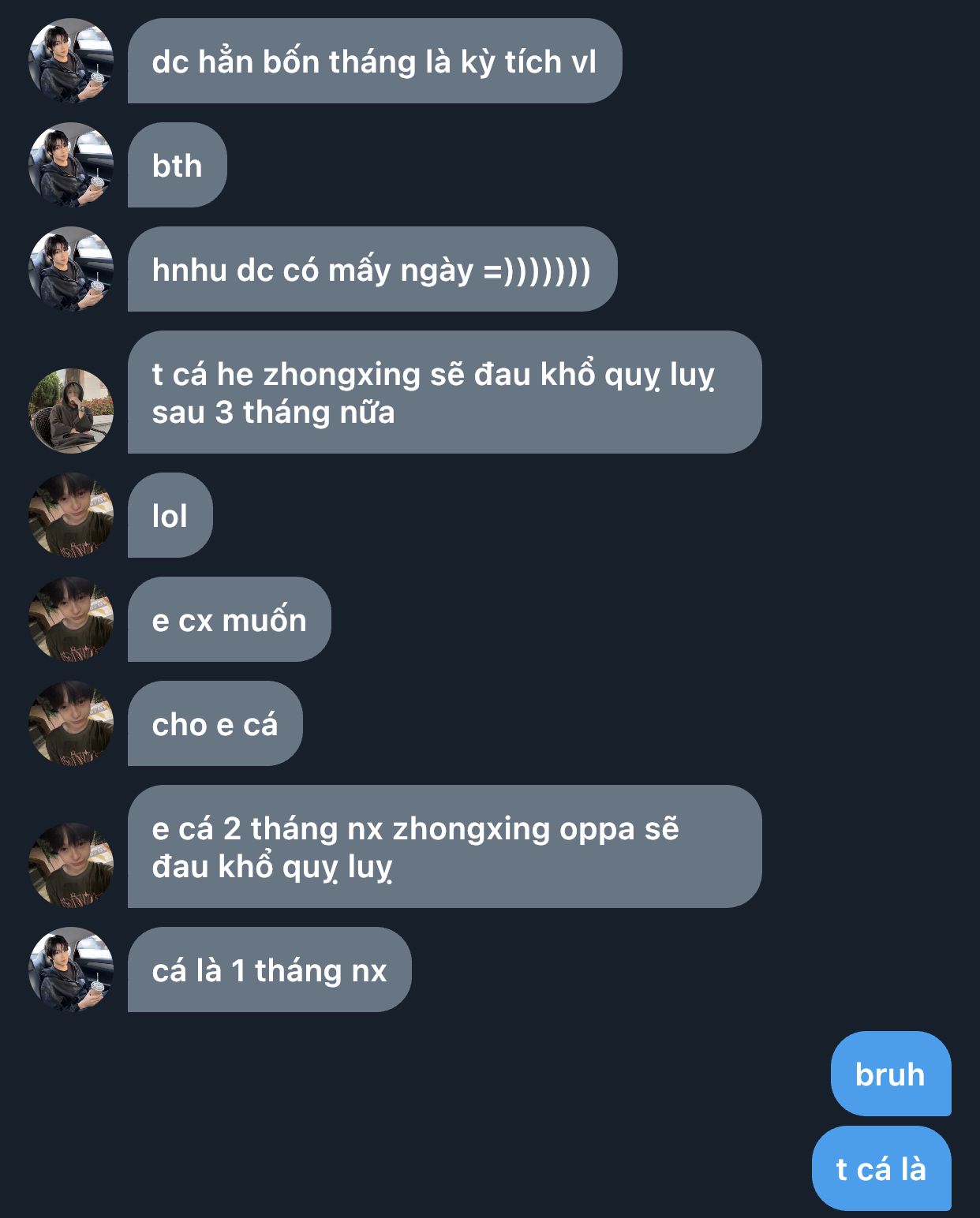The width and height of the screenshot is (980, 1218).
Task: Tap profile photo next to "cho e cá"
Action: pyautogui.click(x=71, y=723)
